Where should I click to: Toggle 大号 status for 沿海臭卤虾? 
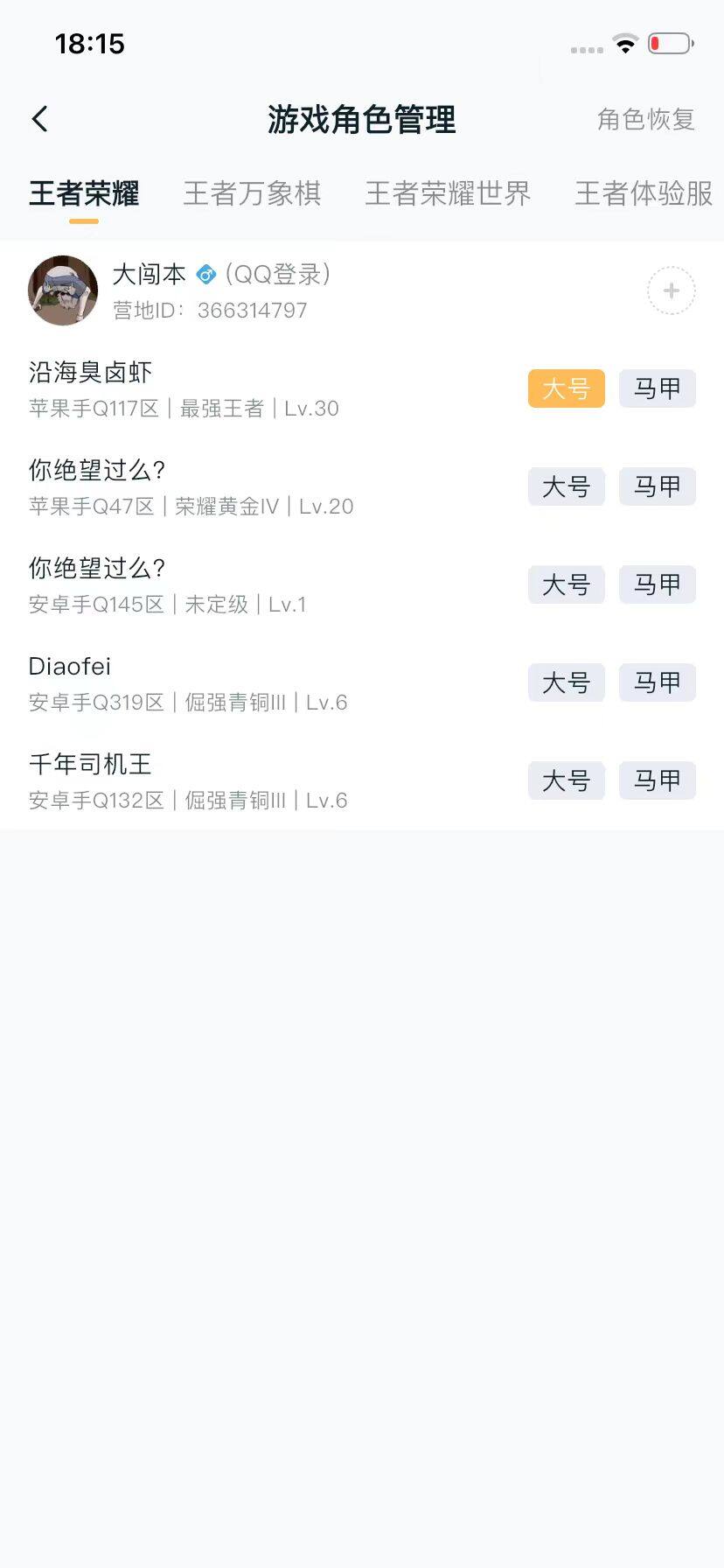point(566,388)
